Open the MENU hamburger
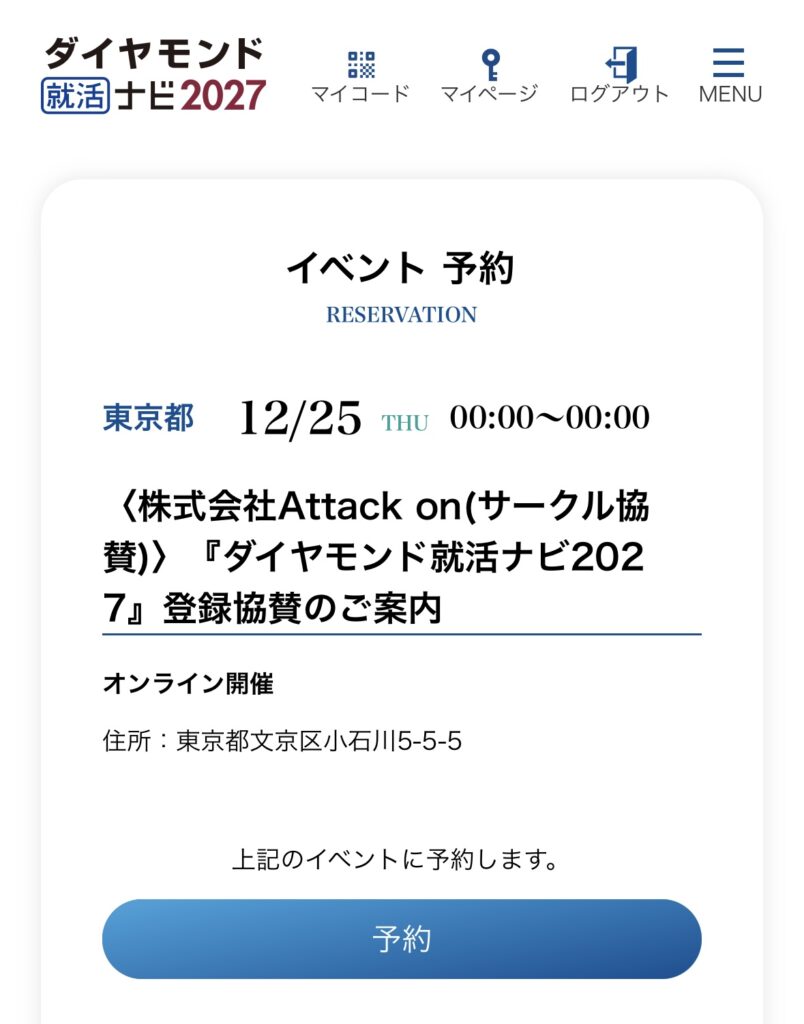Image resolution: width=804 pixels, height=1024 pixels. pyautogui.click(x=729, y=75)
